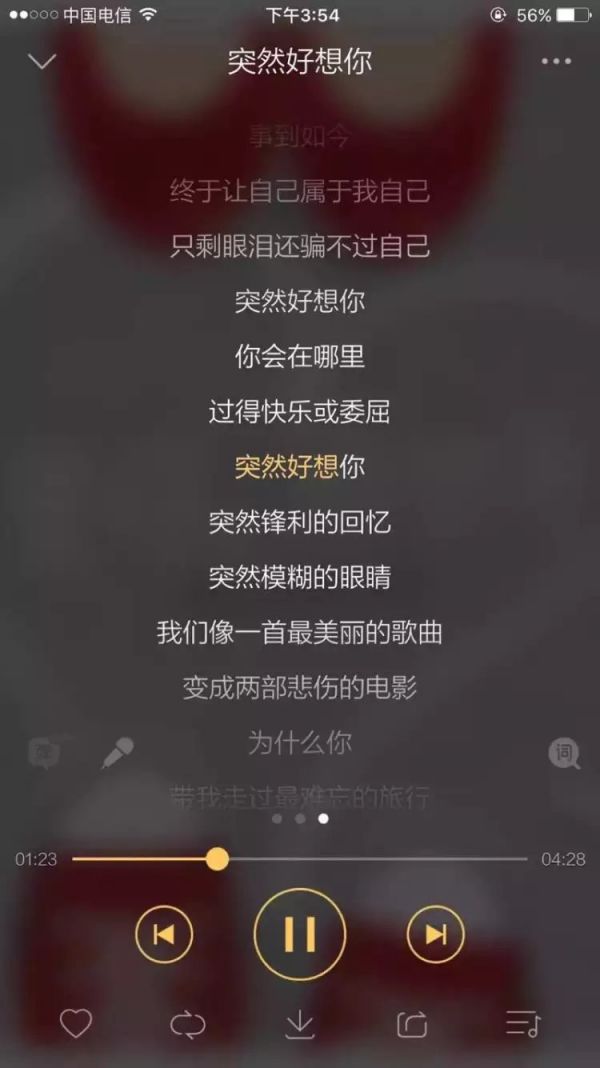Tap the microphone karaoke icon

point(117,752)
